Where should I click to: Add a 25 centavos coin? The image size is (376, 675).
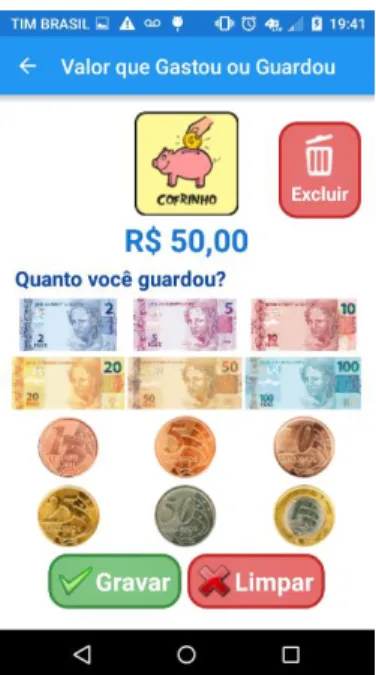pos(68,516)
